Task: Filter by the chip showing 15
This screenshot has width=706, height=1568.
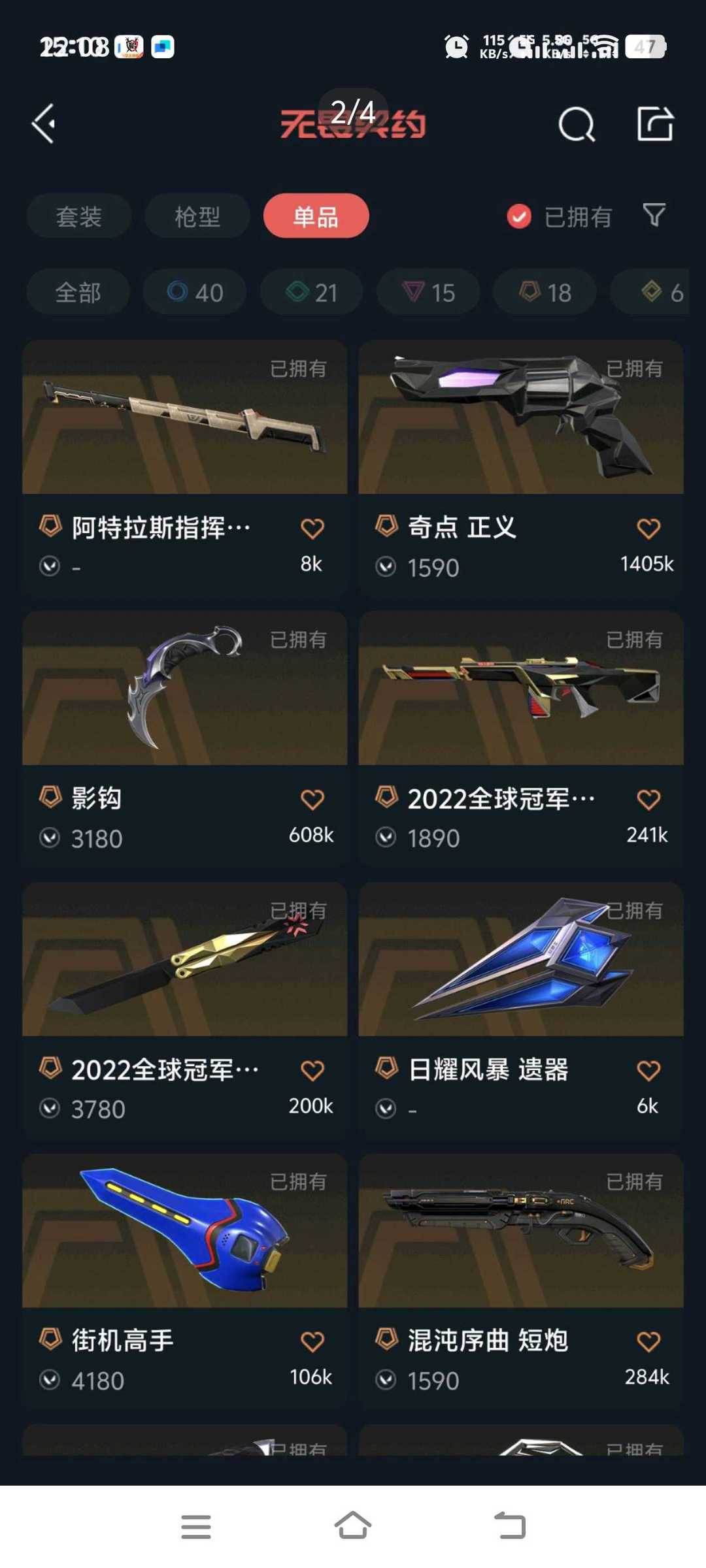Action: click(x=428, y=292)
